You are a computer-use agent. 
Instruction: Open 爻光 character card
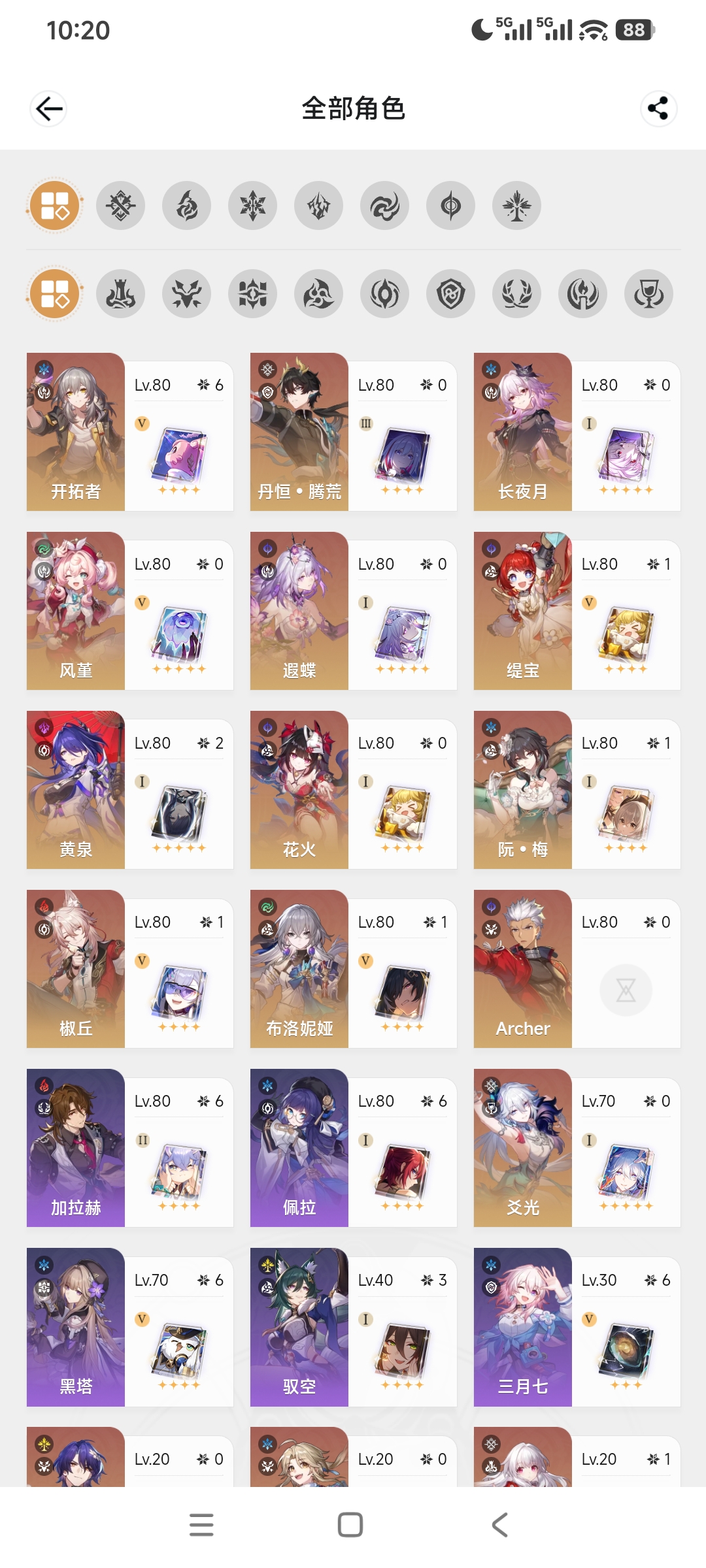click(577, 1149)
